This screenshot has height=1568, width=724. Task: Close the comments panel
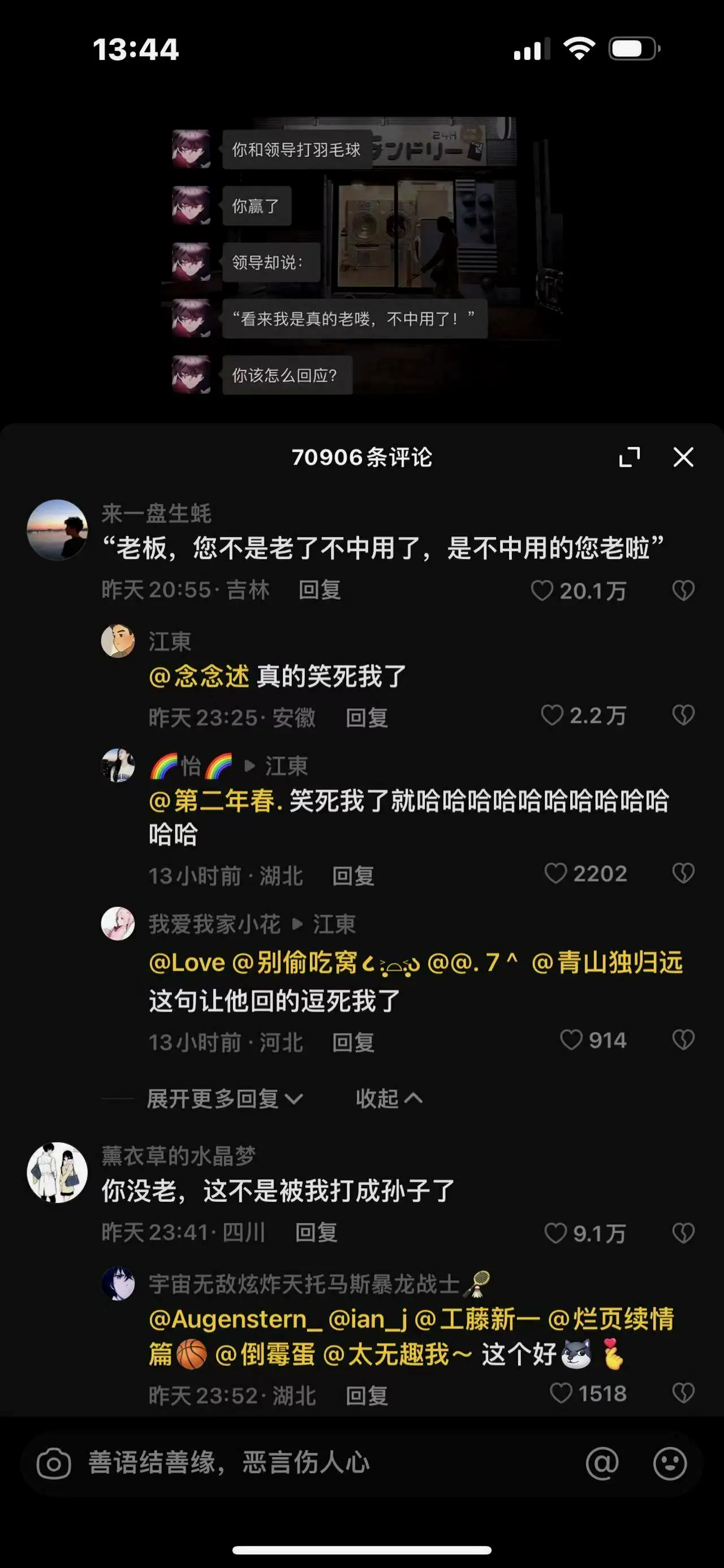coord(683,457)
